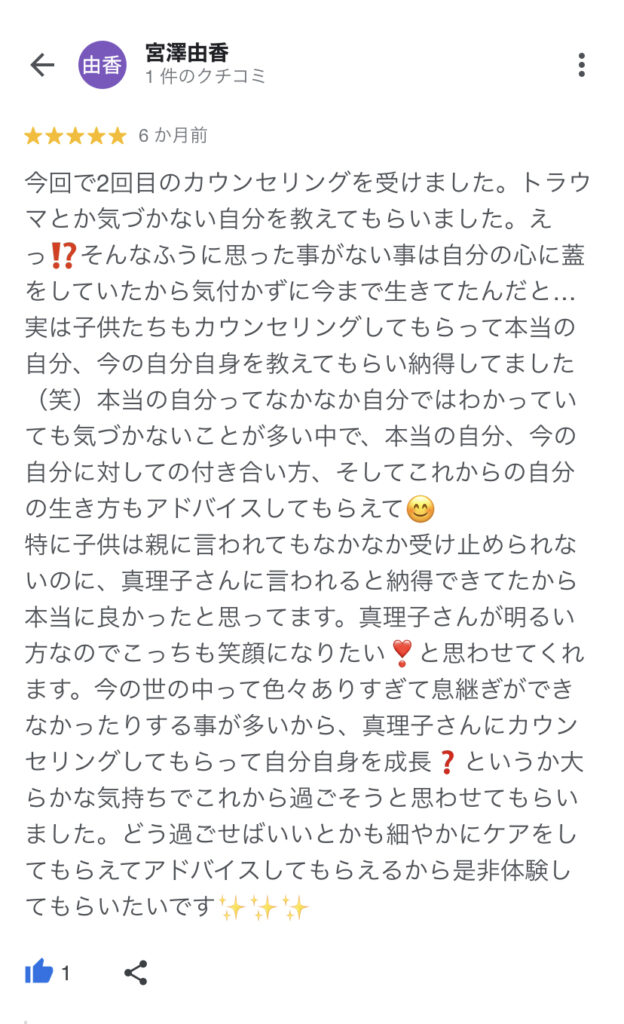Image resolution: width=624 pixels, height=1024 pixels.
Task: Share this review
Action: [136, 972]
